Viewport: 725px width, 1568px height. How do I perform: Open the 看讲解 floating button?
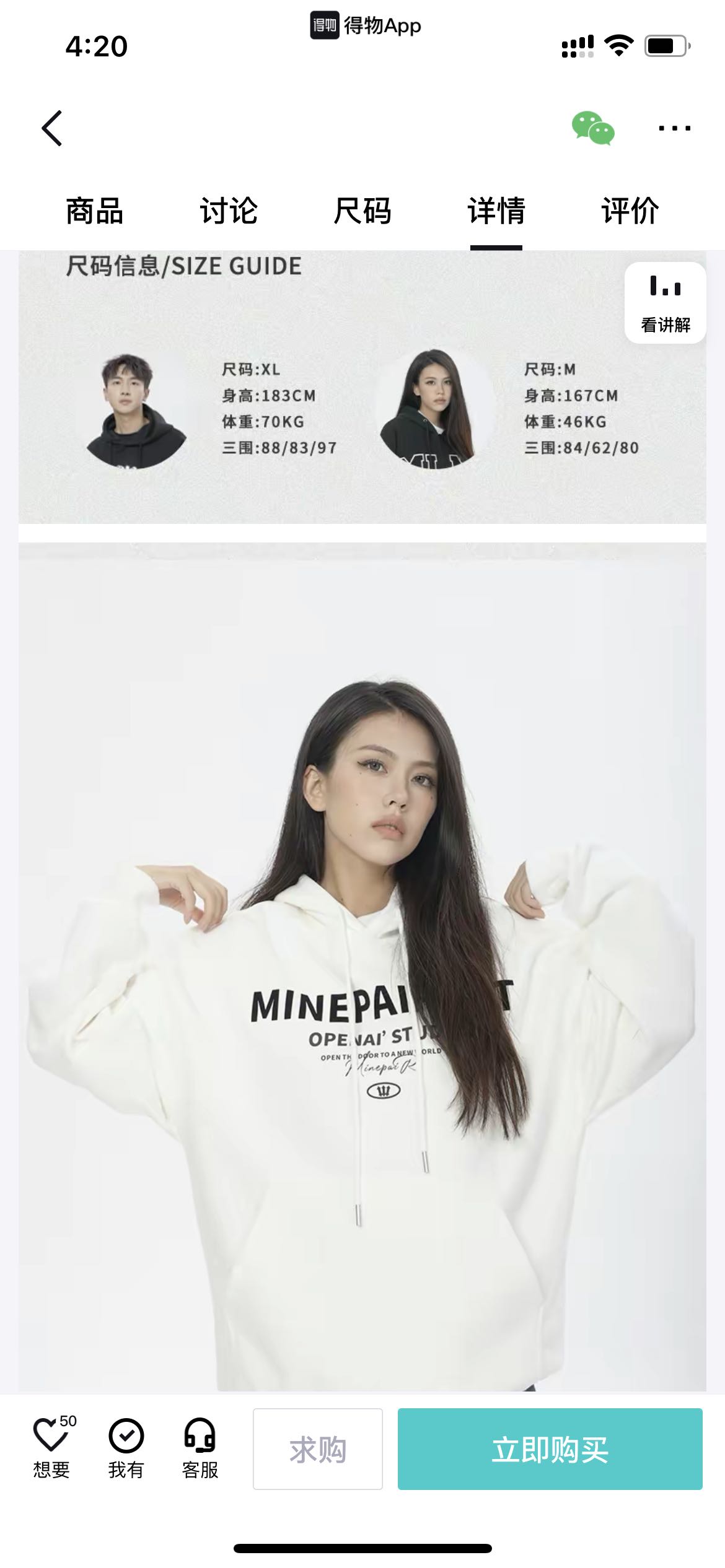click(x=665, y=303)
